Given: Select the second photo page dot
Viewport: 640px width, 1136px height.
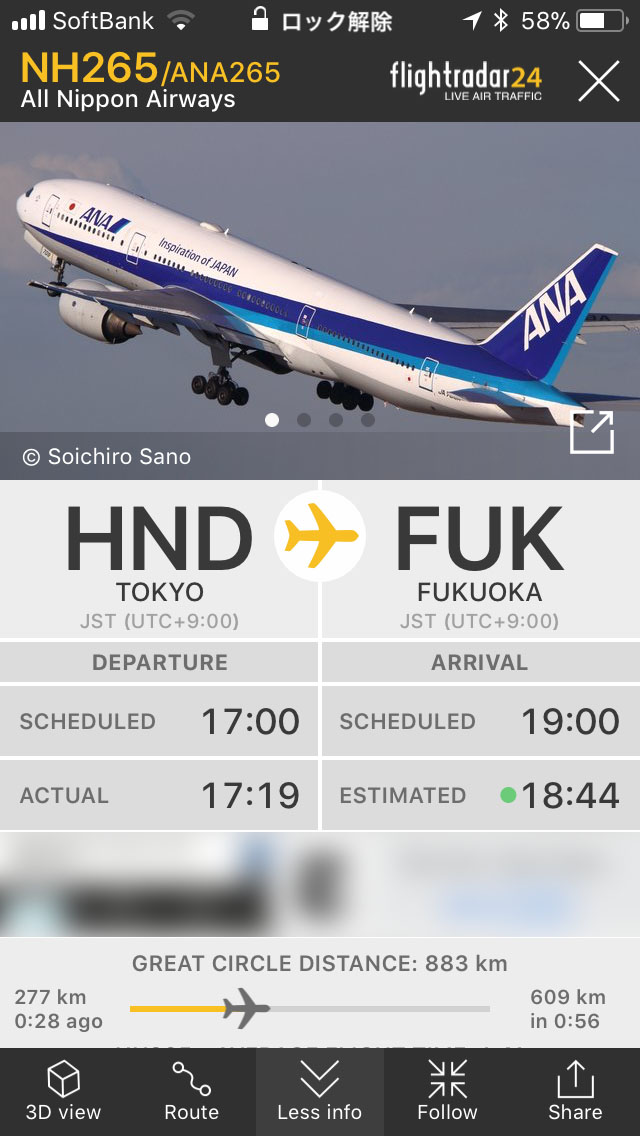Looking at the screenshot, I should (304, 420).
